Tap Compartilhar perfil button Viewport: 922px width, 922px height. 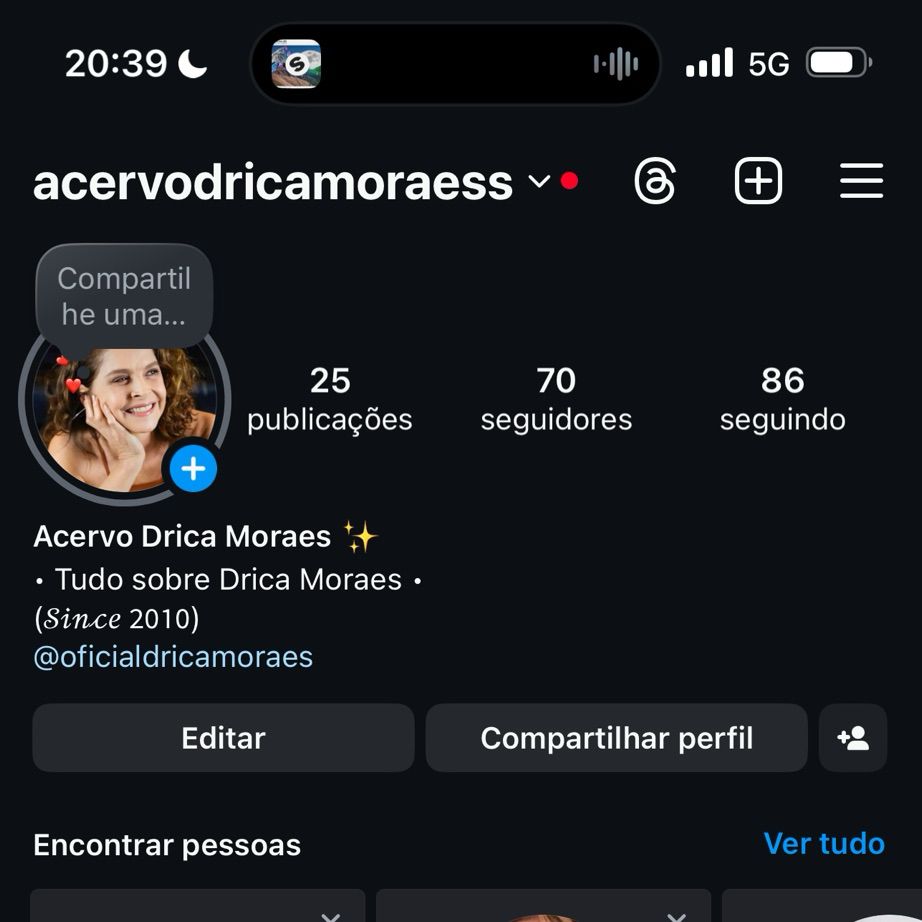[616, 738]
